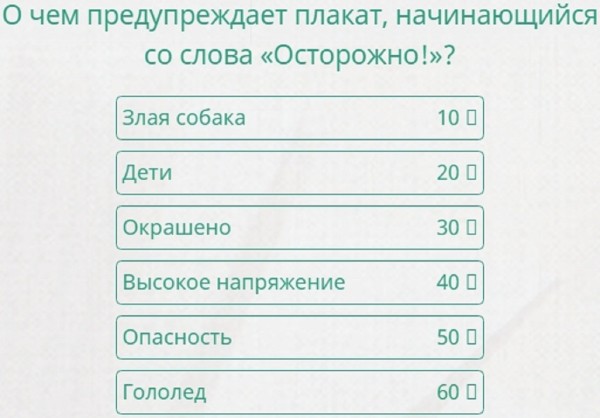
Task: Choose the «Гололед» answer
Action: [299, 392]
